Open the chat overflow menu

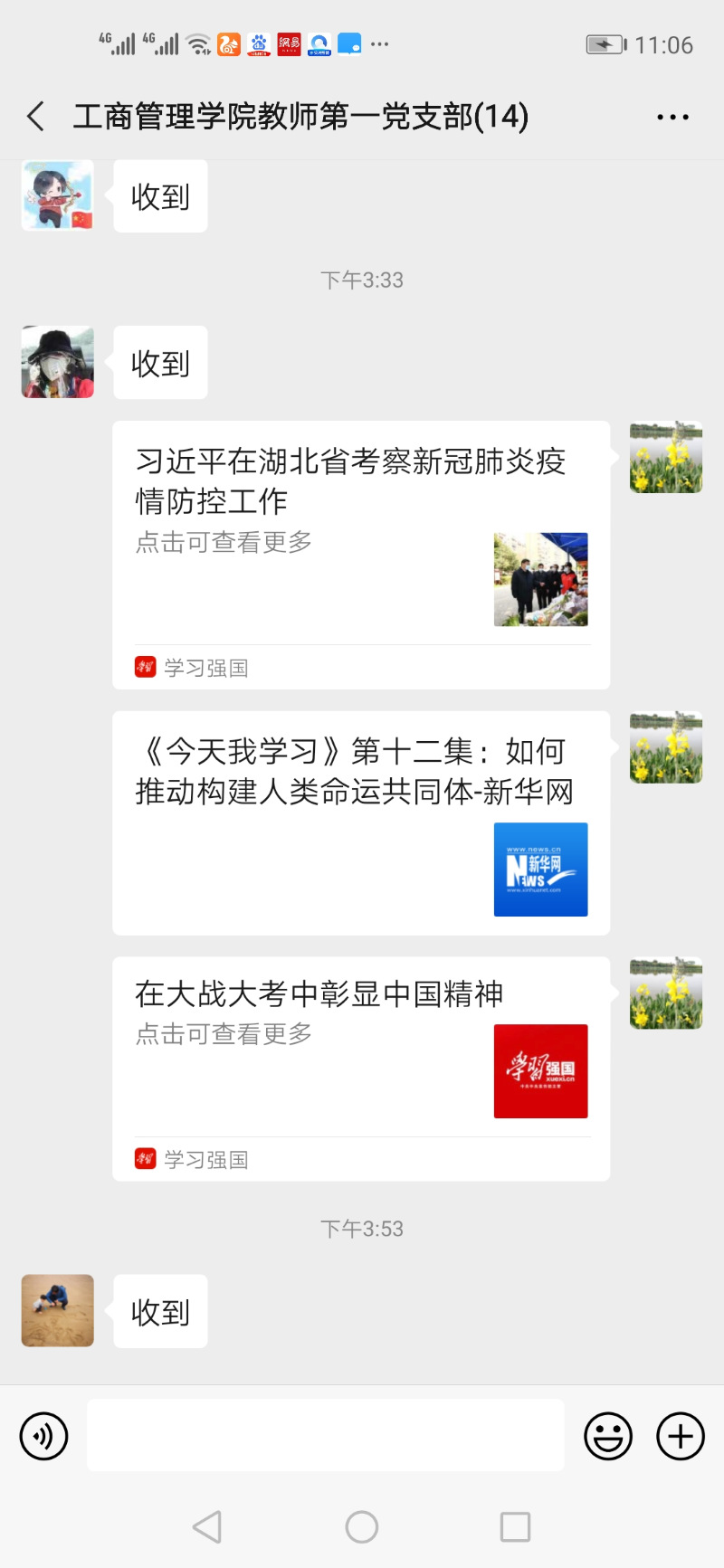672,117
